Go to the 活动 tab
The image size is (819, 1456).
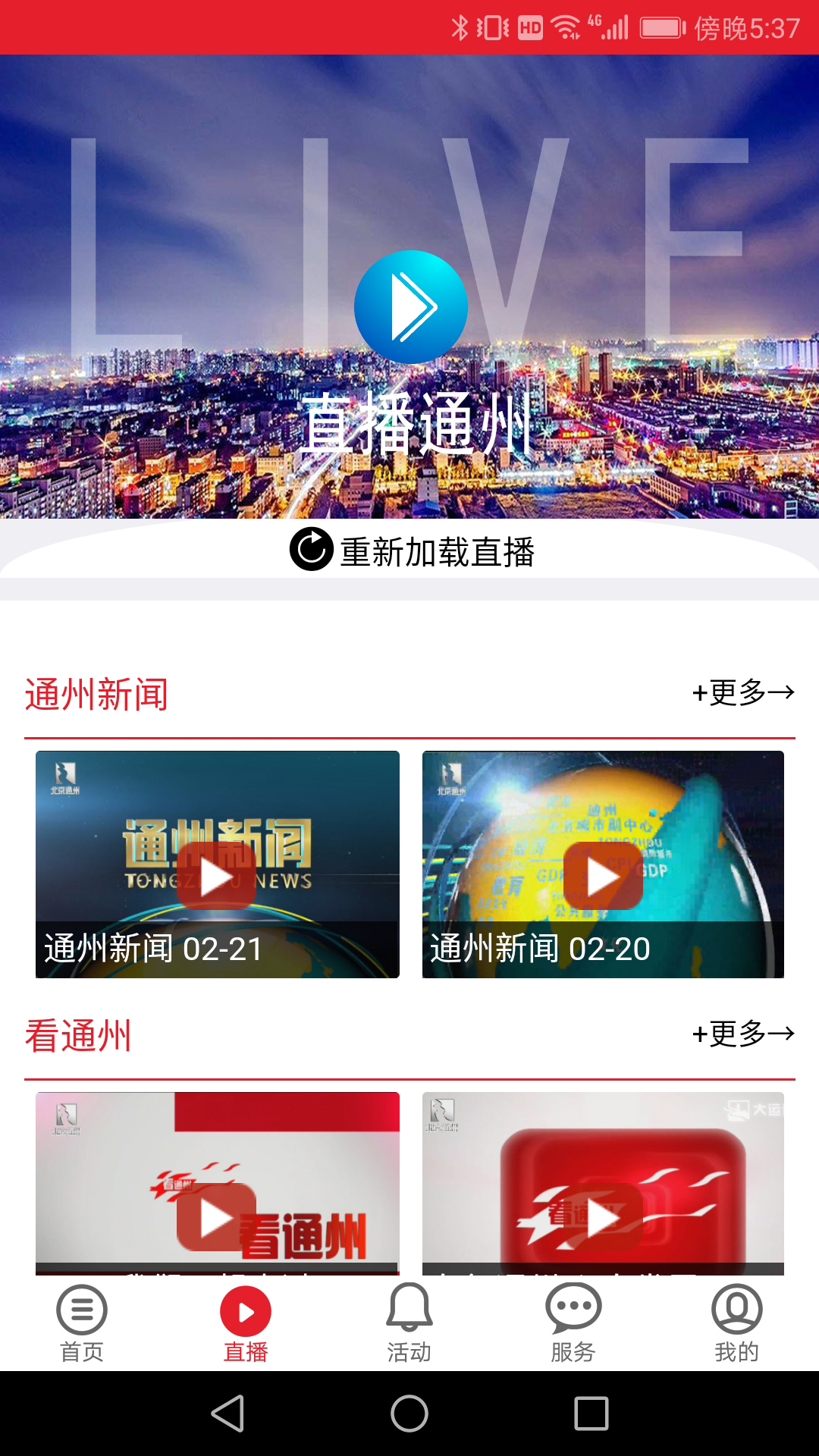point(409,1323)
